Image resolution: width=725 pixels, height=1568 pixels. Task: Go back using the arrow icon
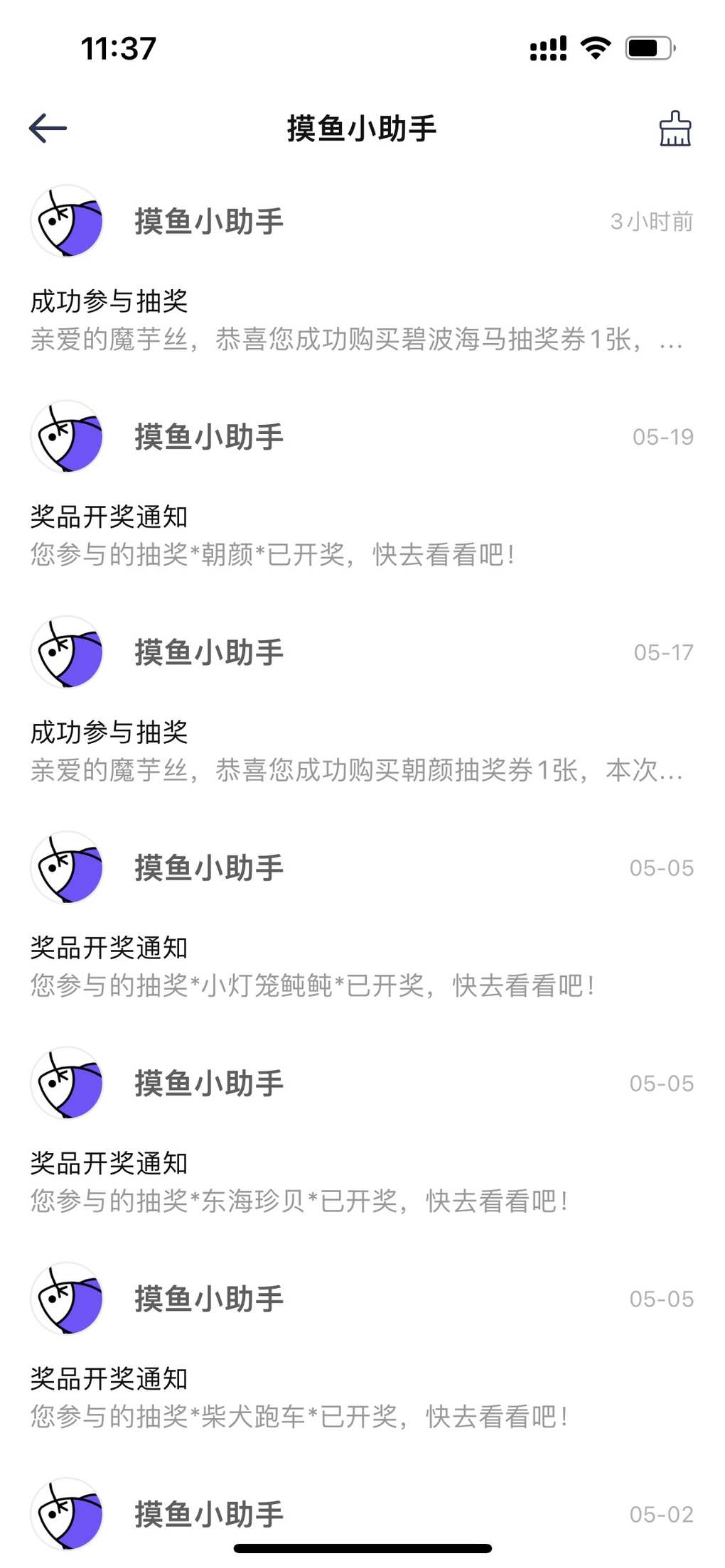tap(48, 129)
